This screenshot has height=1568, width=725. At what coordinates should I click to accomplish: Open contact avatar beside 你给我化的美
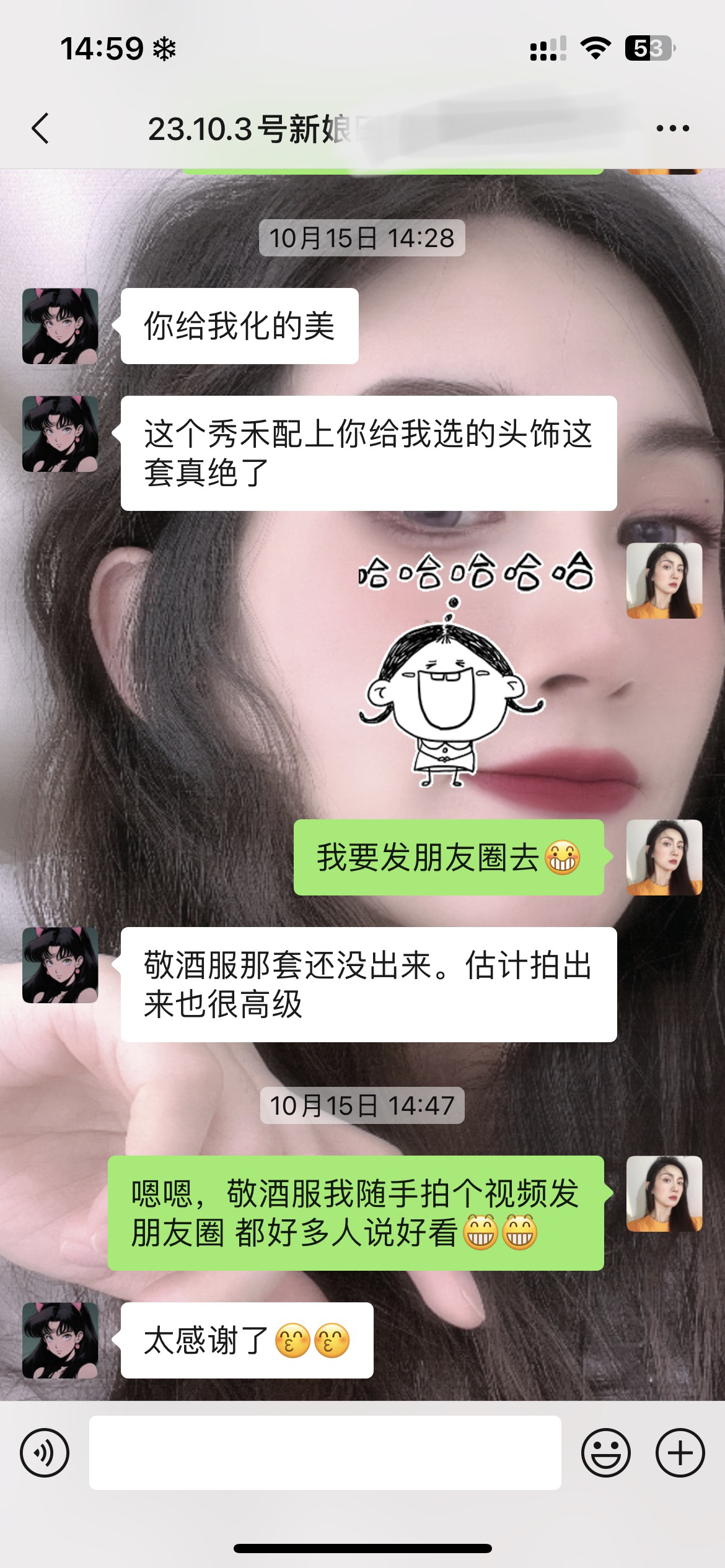pos(60,326)
